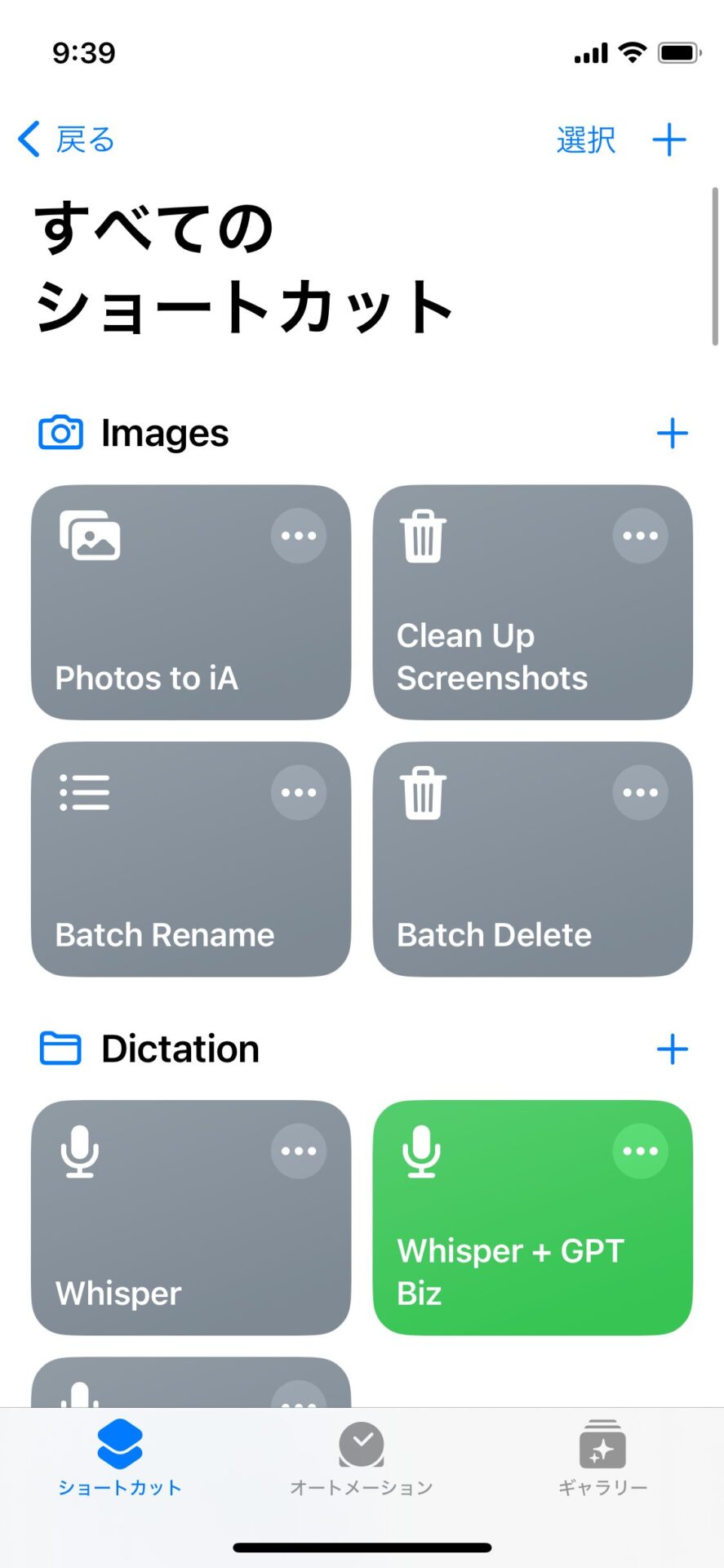Select the ショートカット tab
724x1568 pixels.
120,1459
